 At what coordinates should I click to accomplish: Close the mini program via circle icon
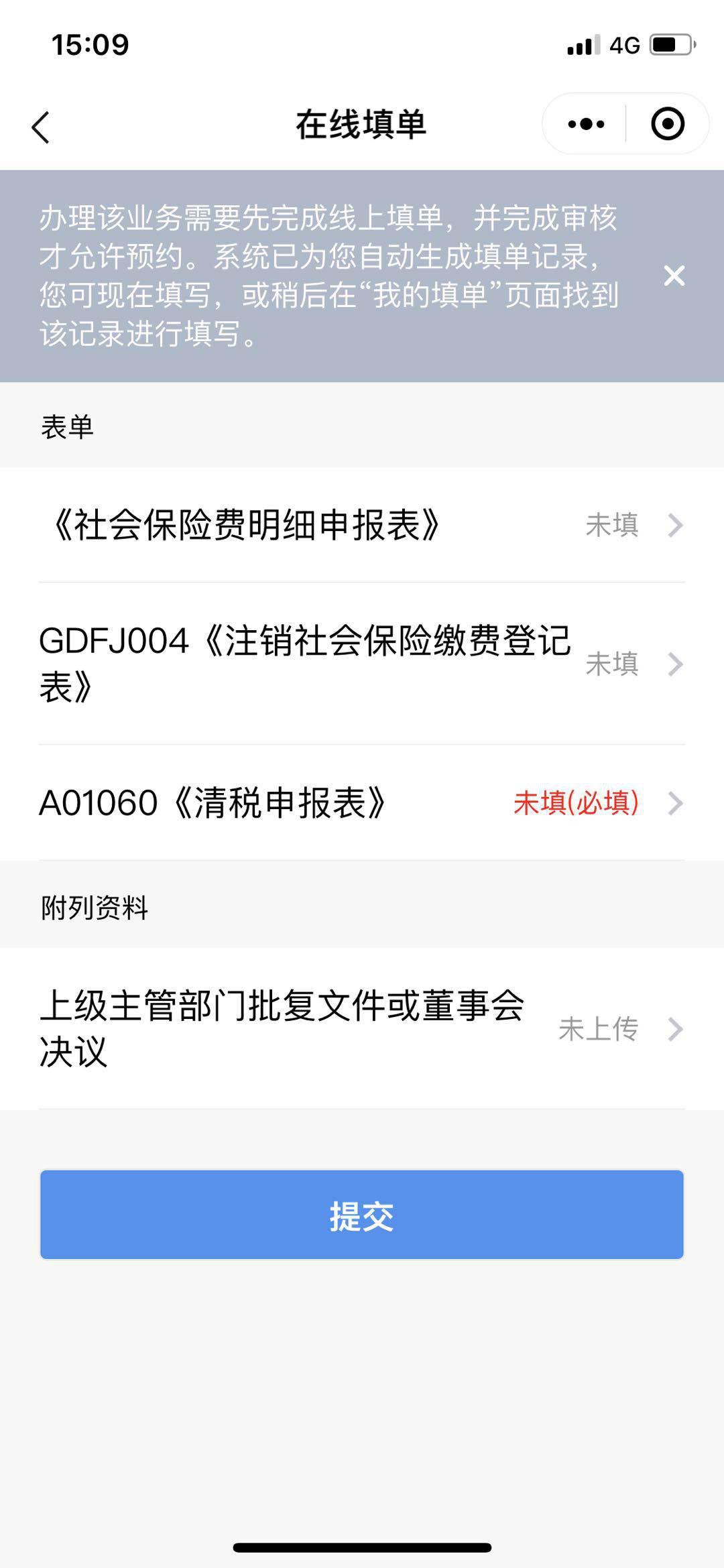[668, 124]
